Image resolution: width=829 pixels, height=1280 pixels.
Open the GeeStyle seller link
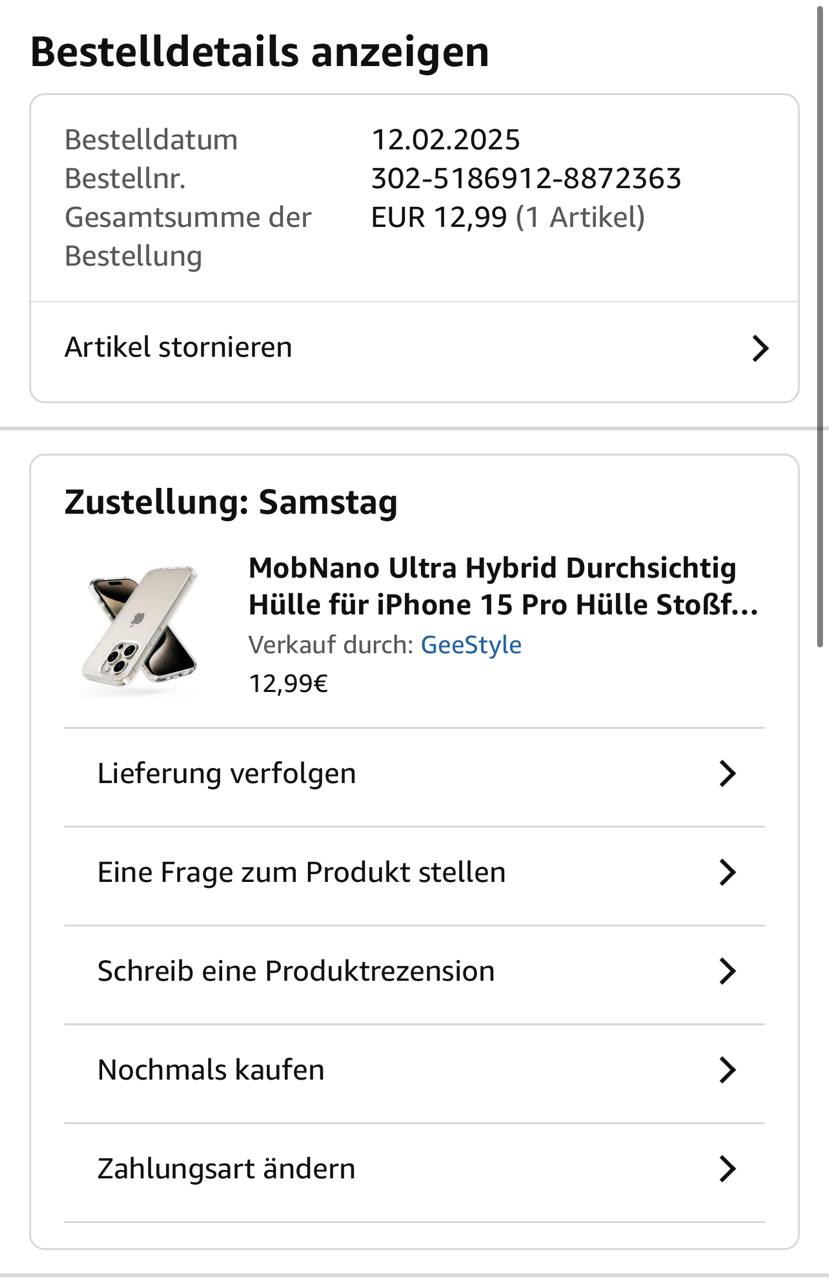[x=471, y=645]
